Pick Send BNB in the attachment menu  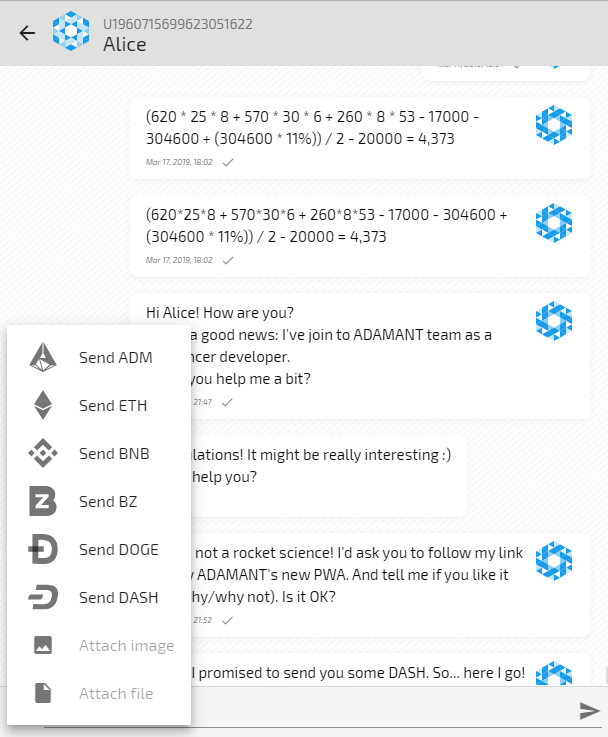click(98, 453)
